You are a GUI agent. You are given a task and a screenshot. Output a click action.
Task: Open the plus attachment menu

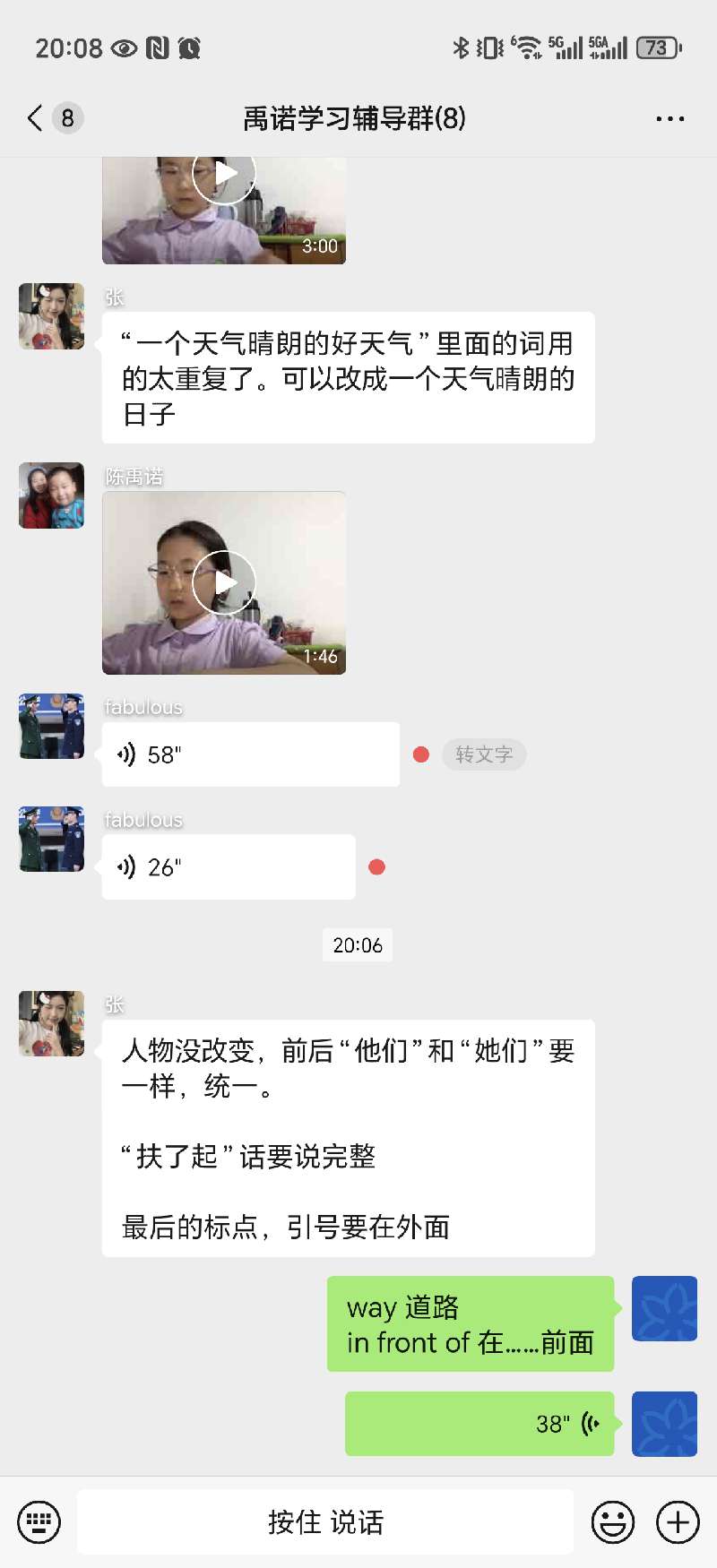point(678,1522)
